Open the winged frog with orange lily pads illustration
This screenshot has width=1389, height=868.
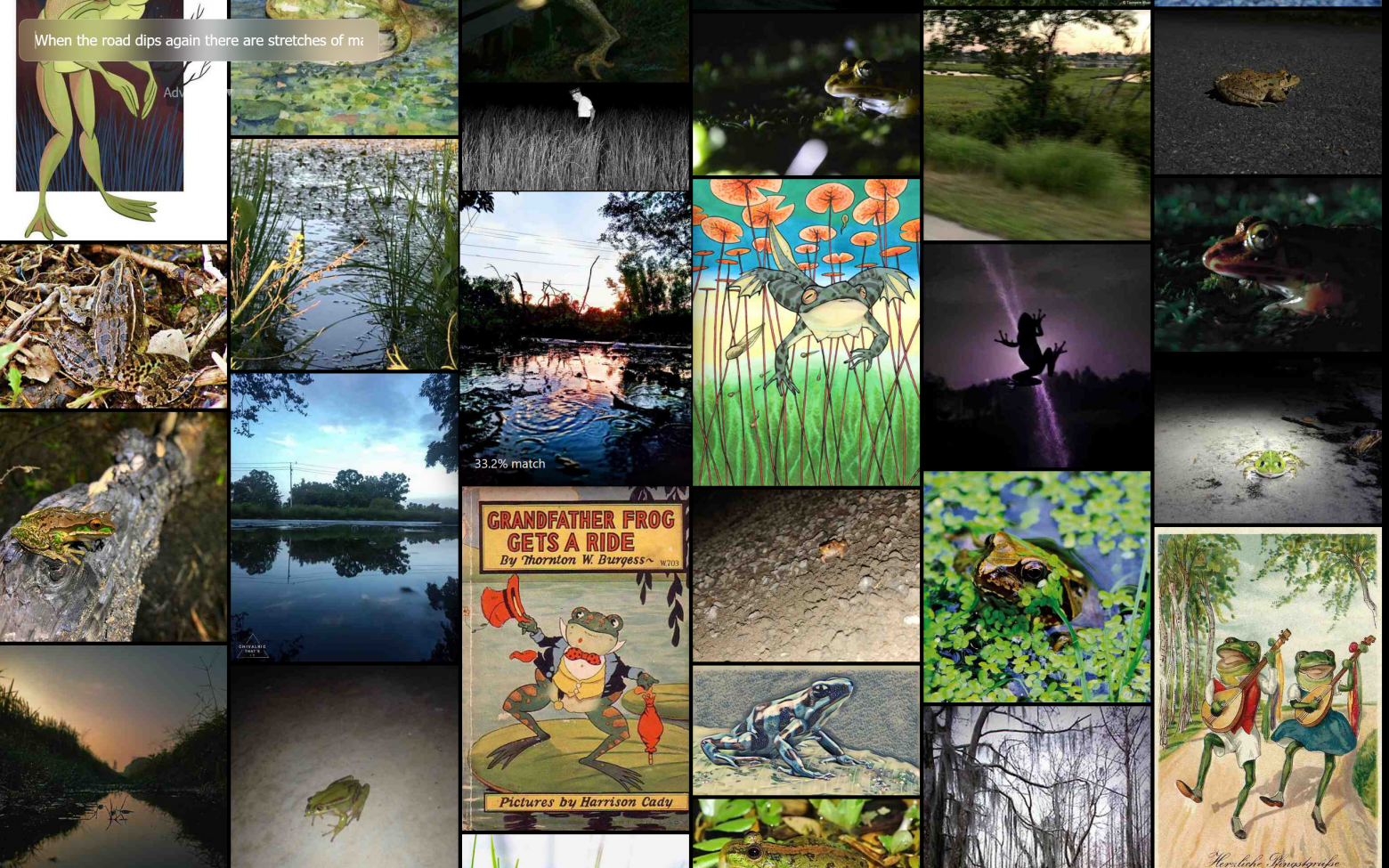coord(806,331)
